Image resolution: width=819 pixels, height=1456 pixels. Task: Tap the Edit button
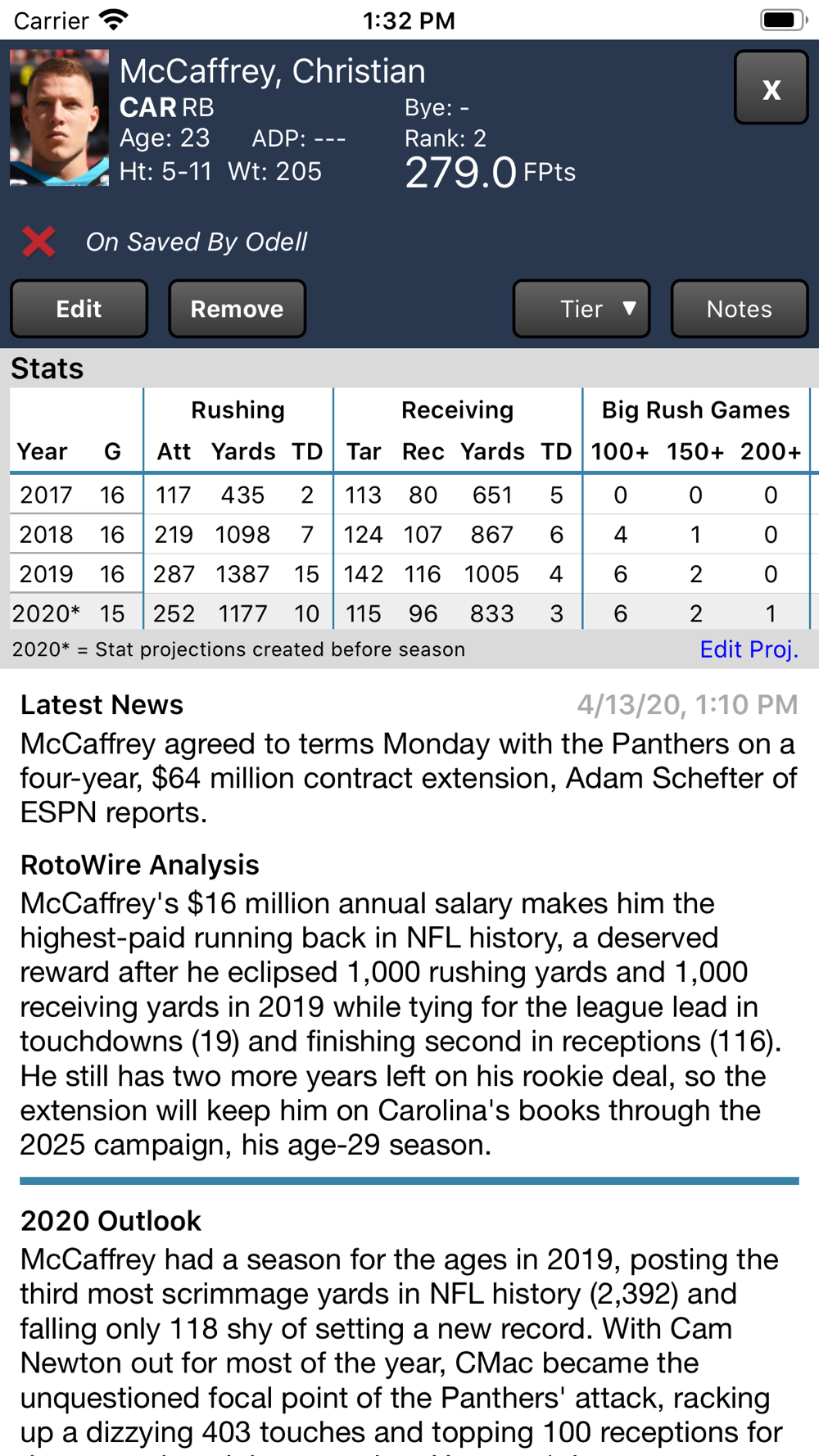click(x=79, y=309)
